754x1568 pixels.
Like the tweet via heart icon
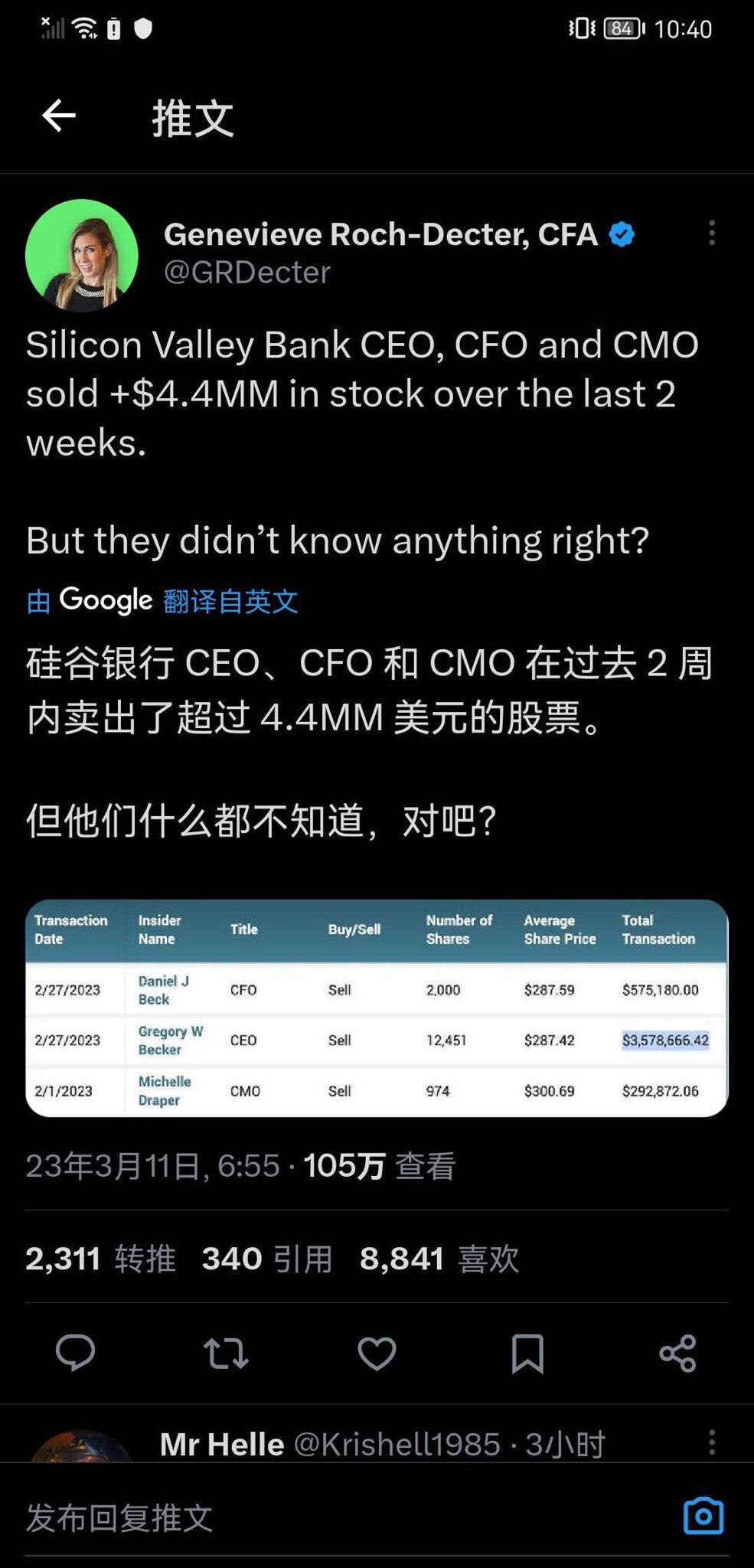tap(377, 1355)
